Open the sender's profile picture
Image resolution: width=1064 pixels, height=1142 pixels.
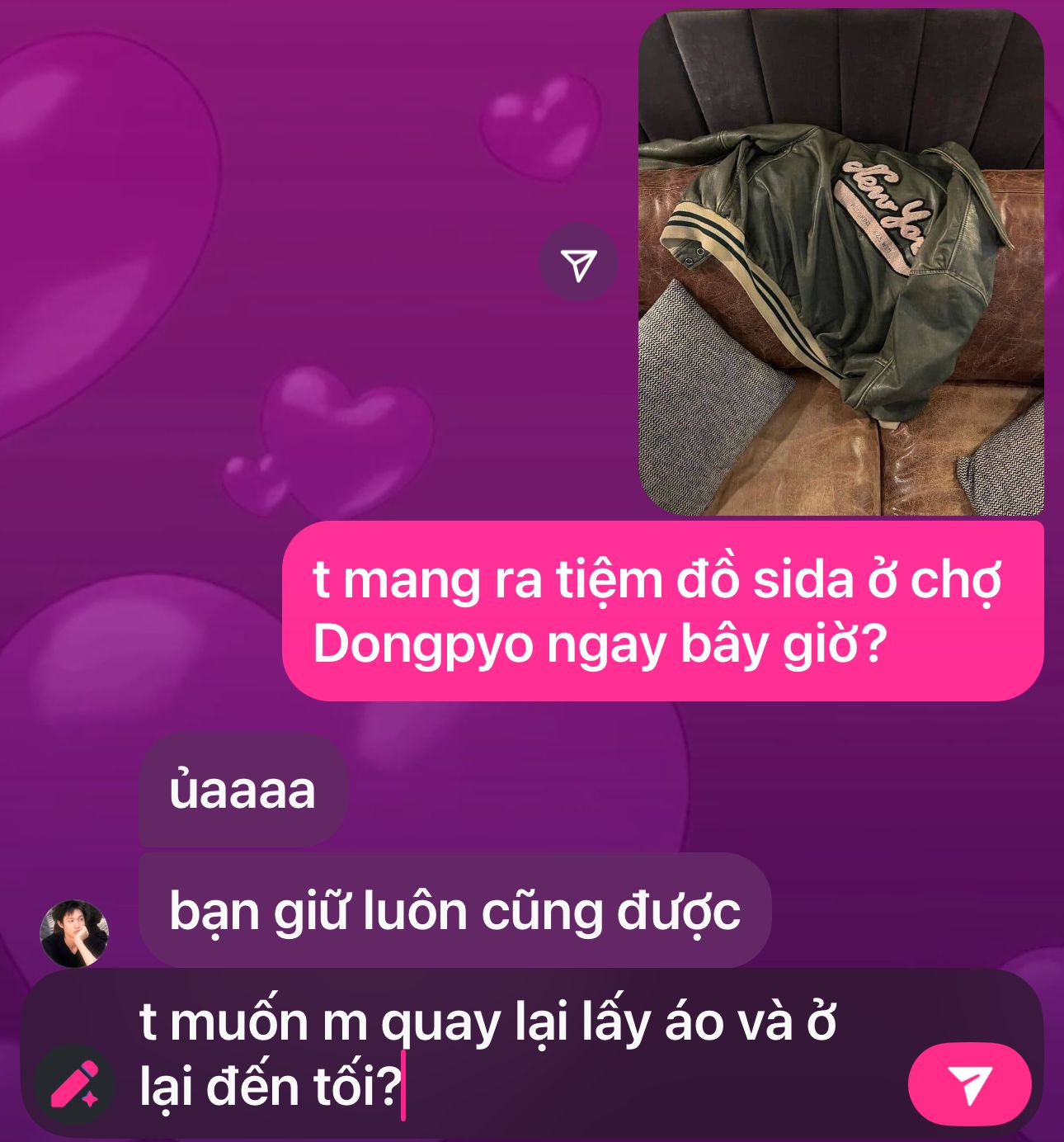coord(75,933)
